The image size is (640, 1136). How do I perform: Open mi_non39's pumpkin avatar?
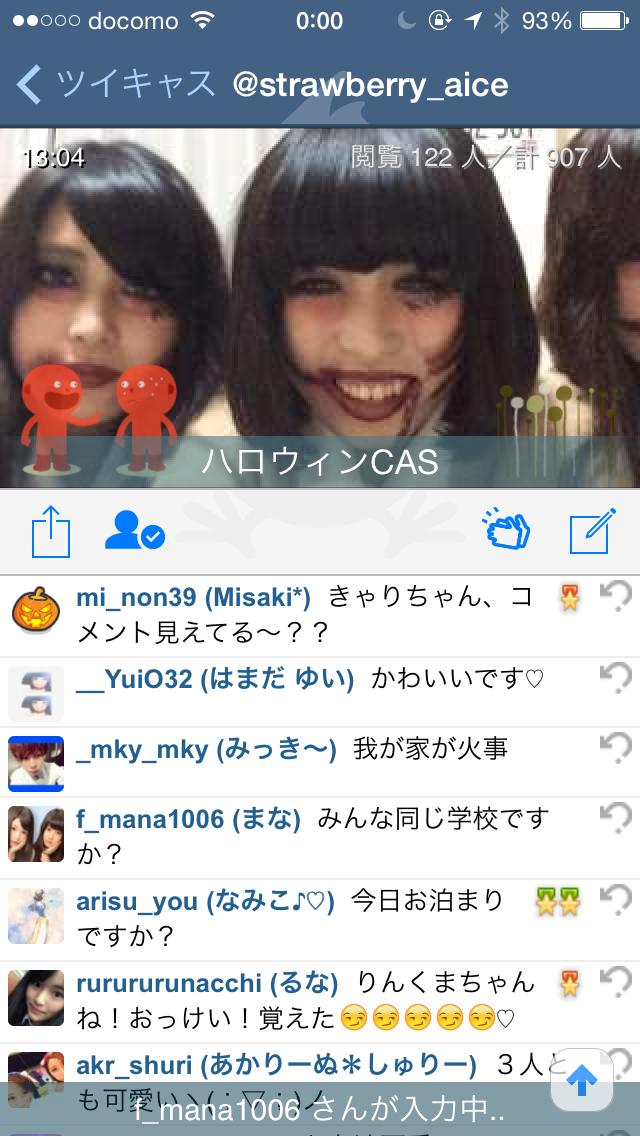pyautogui.click(x=36, y=609)
